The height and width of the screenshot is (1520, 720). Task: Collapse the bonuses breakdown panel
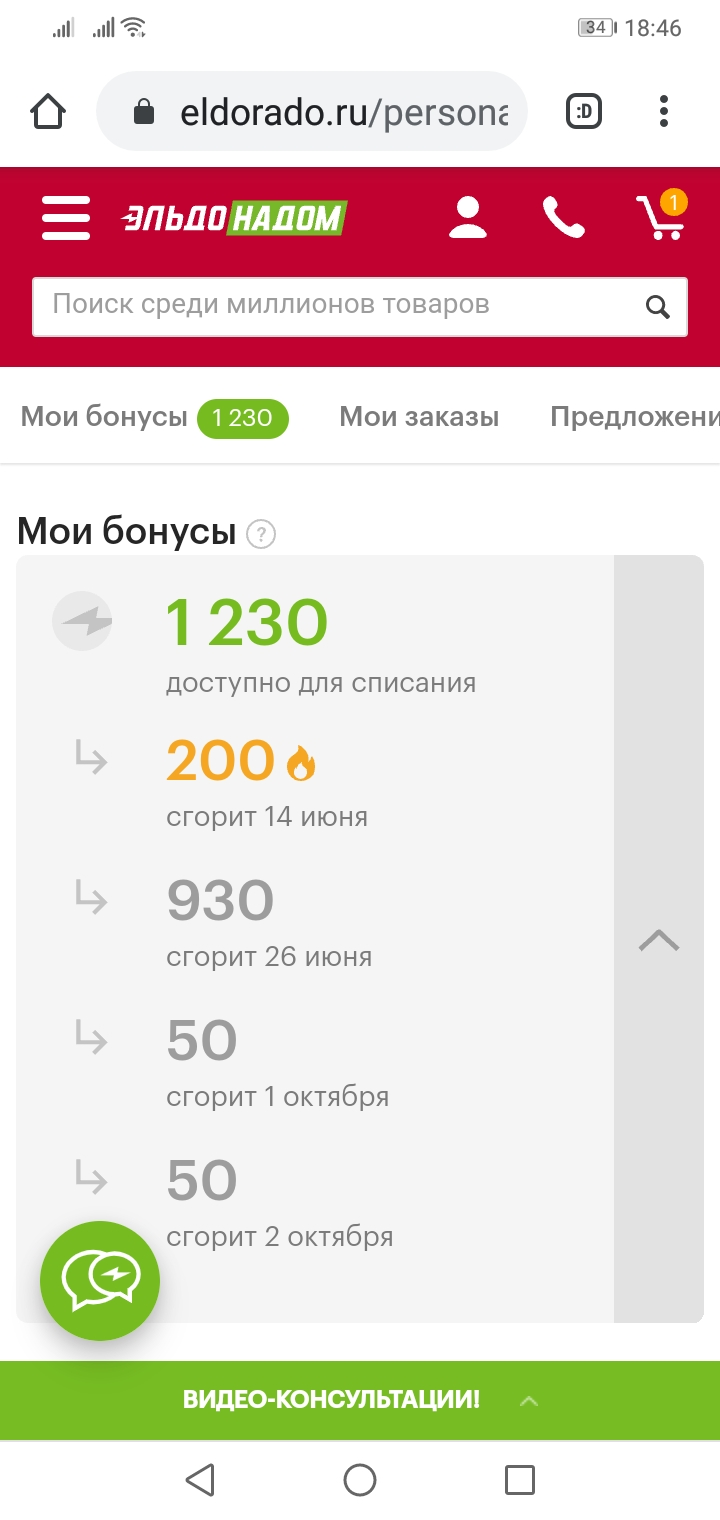659,939
